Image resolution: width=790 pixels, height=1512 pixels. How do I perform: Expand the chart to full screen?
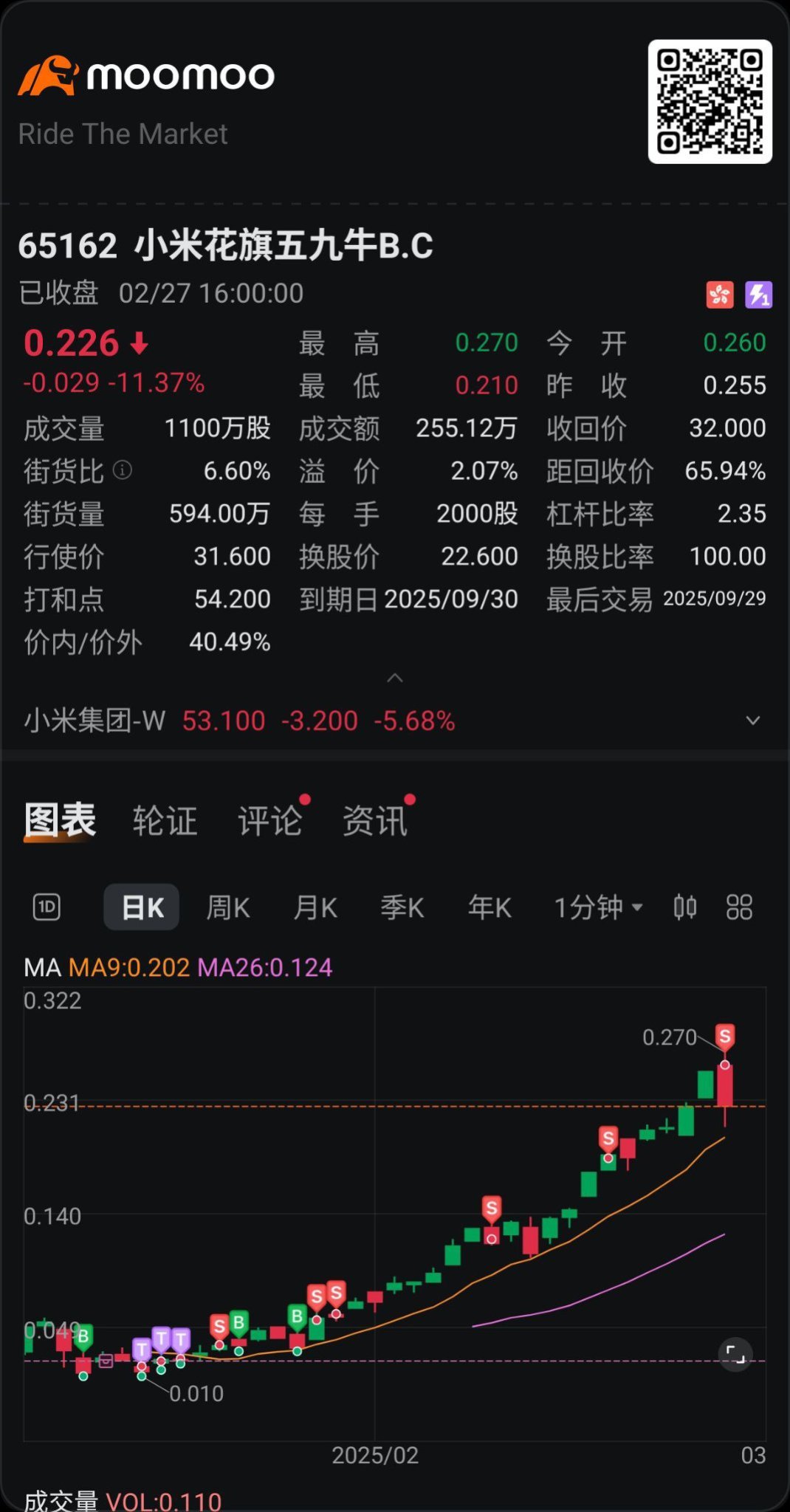(x=735, y=1355)
